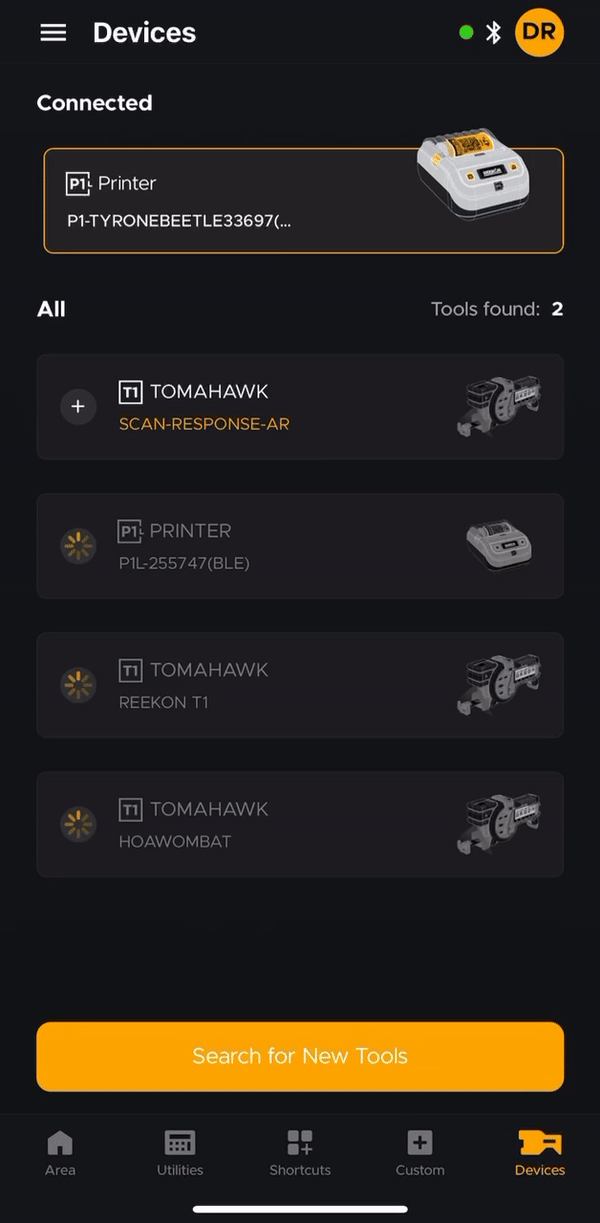Tap the Bluetooth status icon
Viewport: 600px width, 1223px height.
[493, 32]
